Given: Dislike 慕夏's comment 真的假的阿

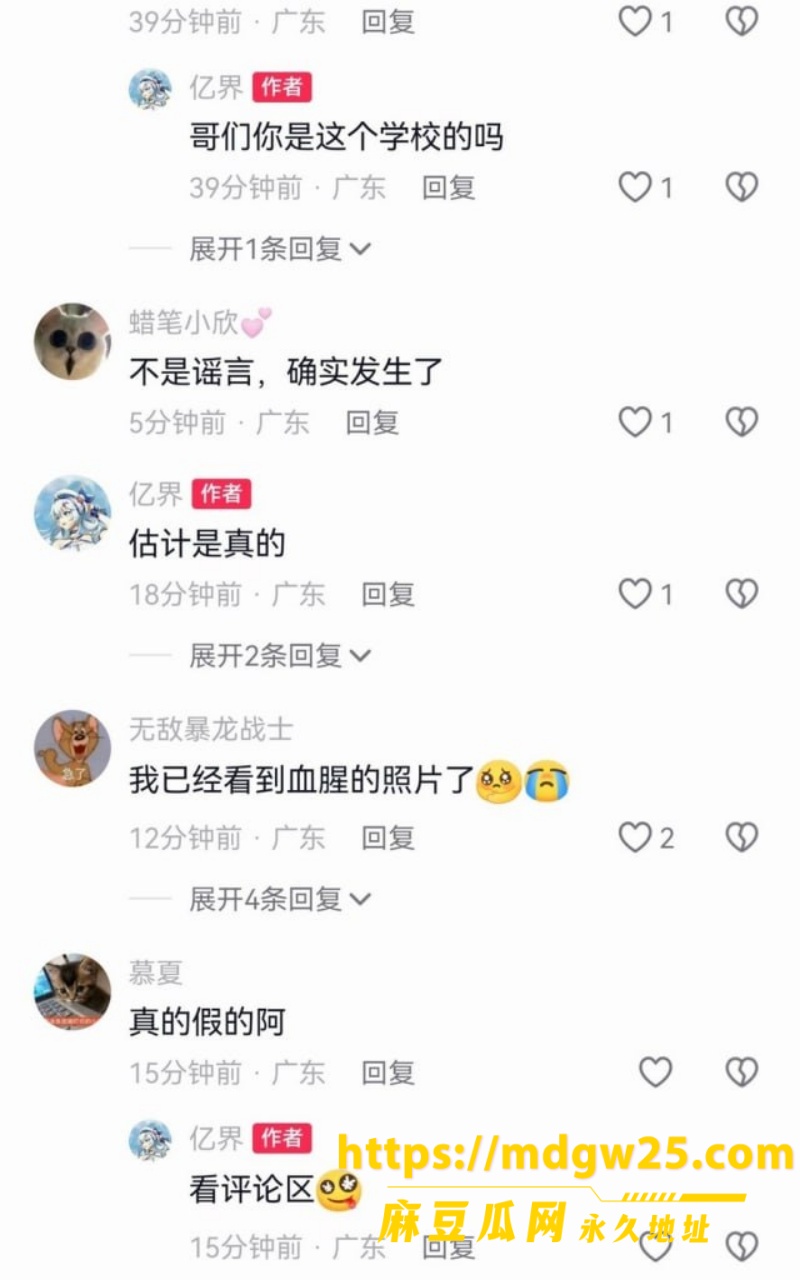Looking at the screenshot, I should coord(741,1073).
